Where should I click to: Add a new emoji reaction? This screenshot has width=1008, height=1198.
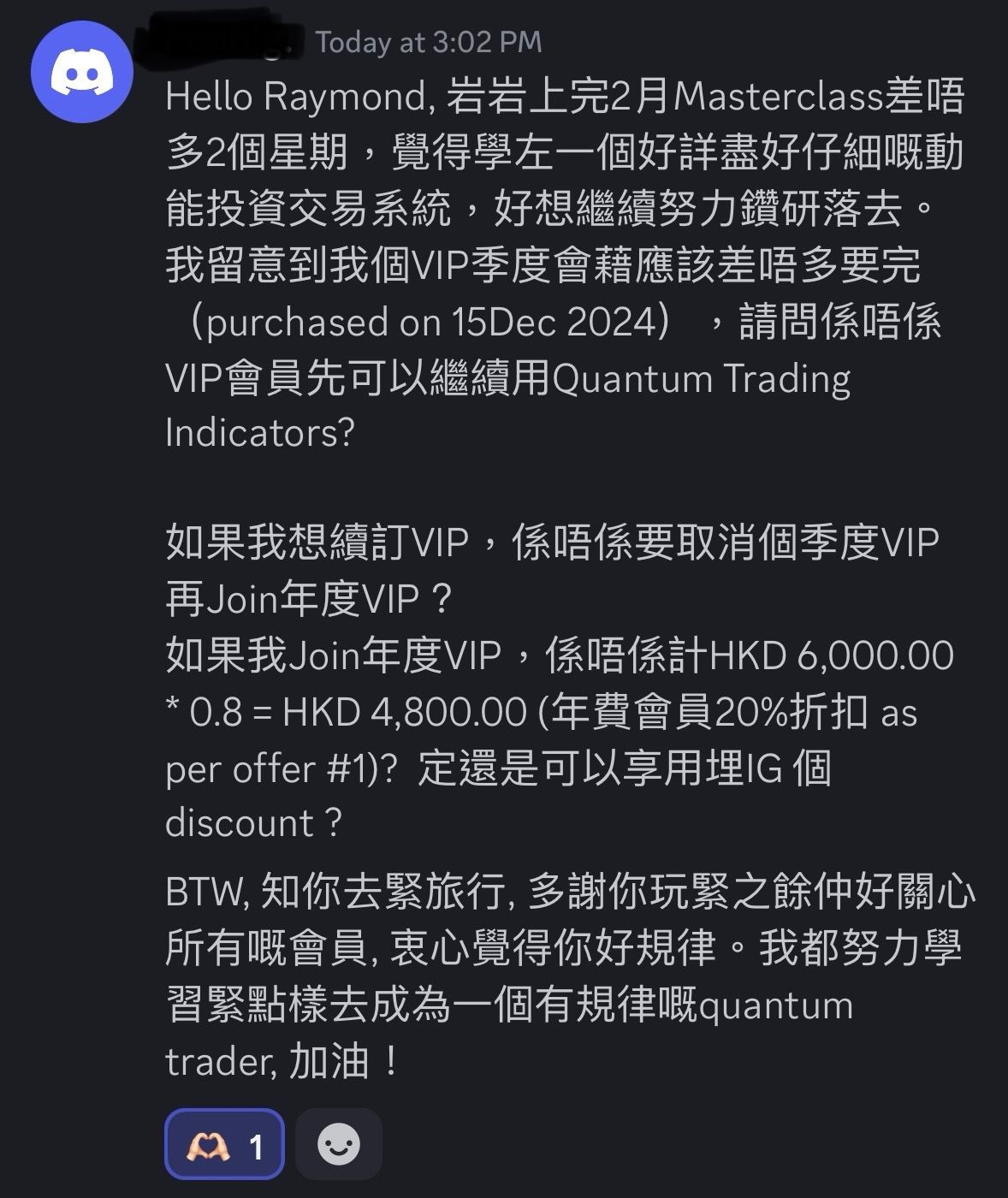pyautogui.click(x=338, y=1145)
